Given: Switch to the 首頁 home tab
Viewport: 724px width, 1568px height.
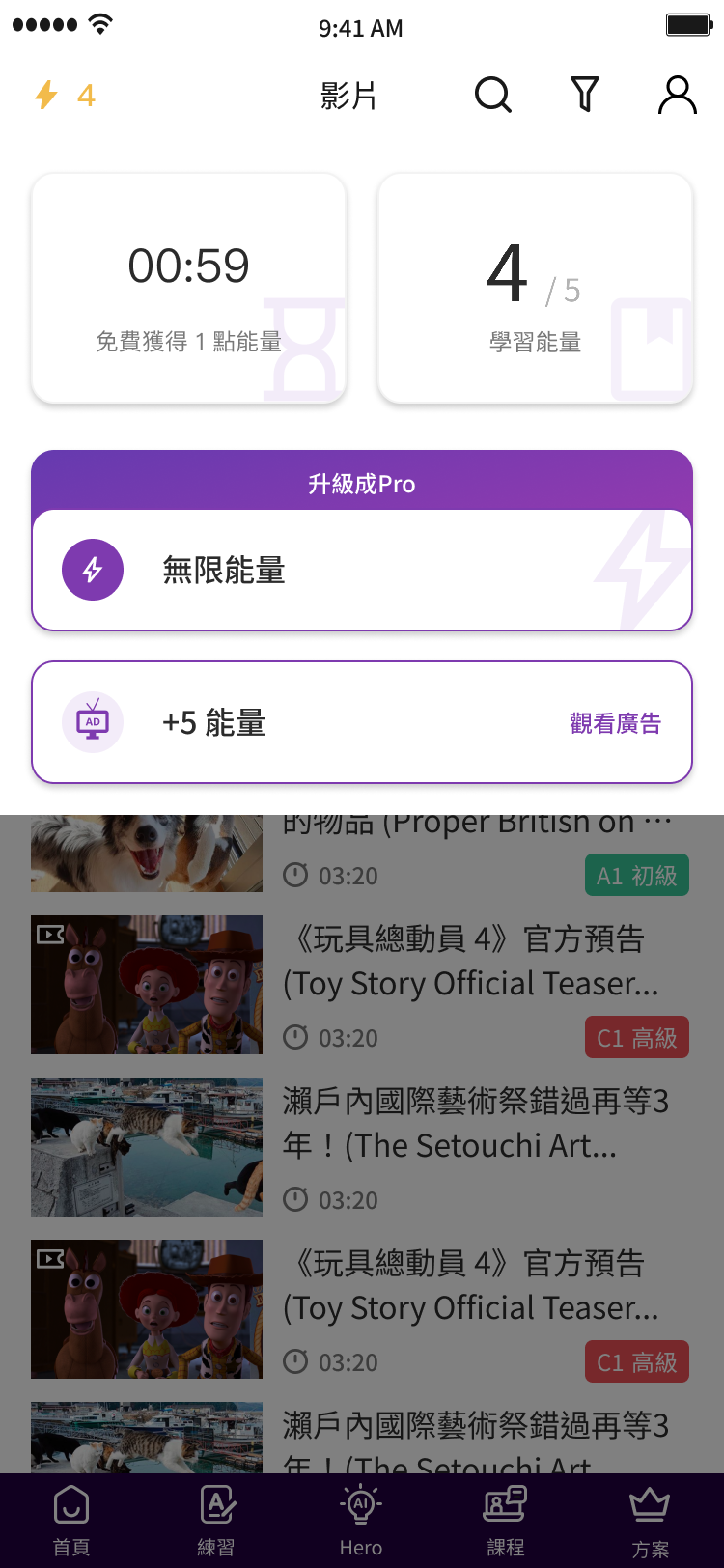Looking at the screenshot, I should pyautogui.click(x=72, y=1520).
